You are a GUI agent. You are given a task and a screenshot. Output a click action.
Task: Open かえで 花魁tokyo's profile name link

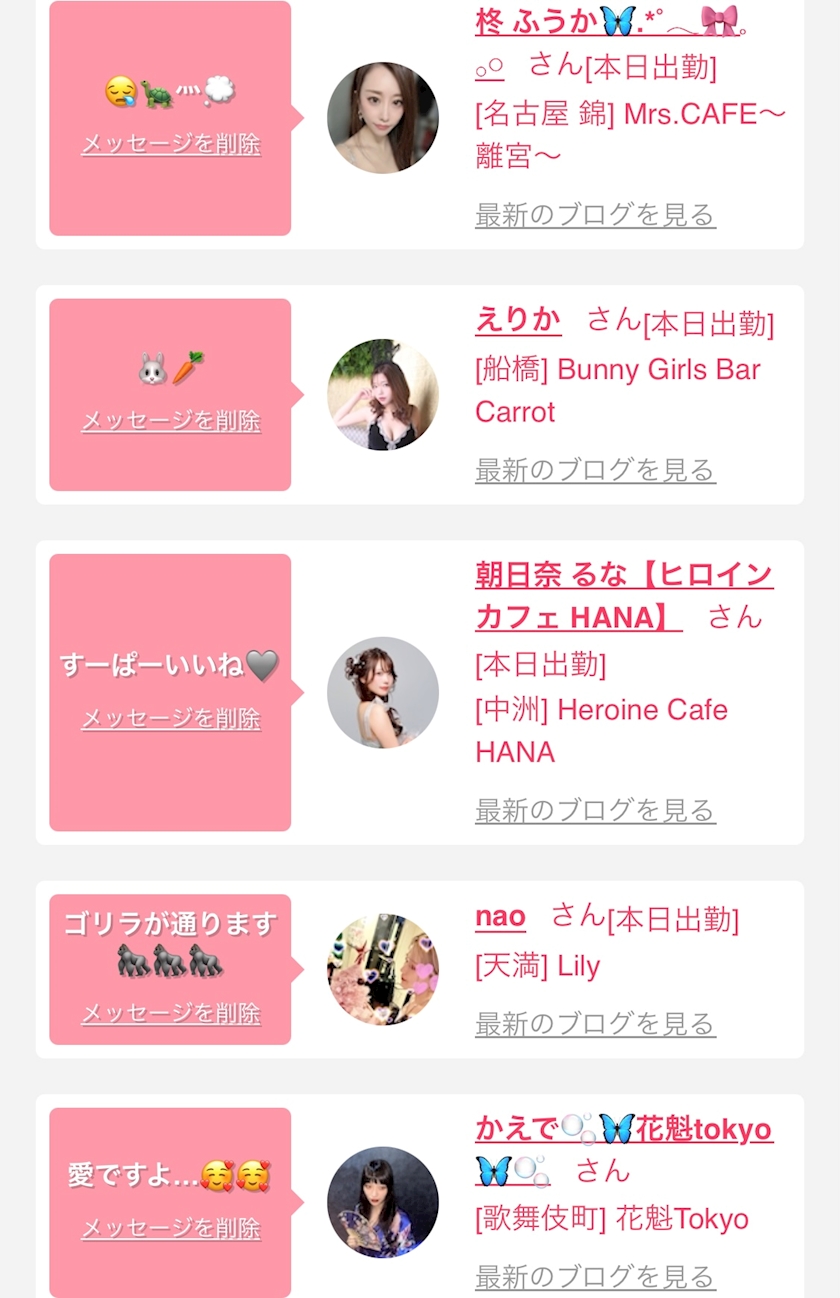623,1129
